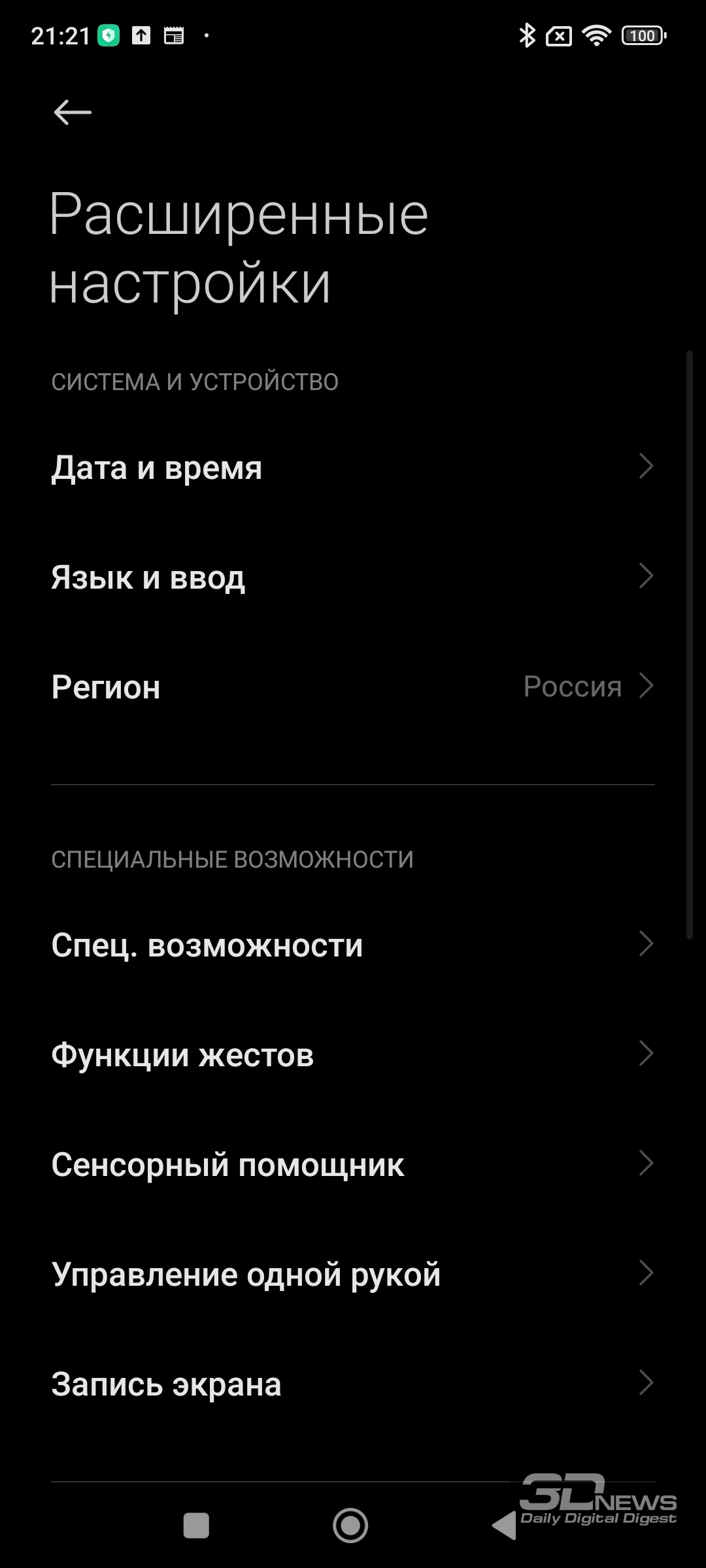Tap the system home button
Image resolution: width=706 pixels, height=1568 pixels.
(x=350, y=1526)
